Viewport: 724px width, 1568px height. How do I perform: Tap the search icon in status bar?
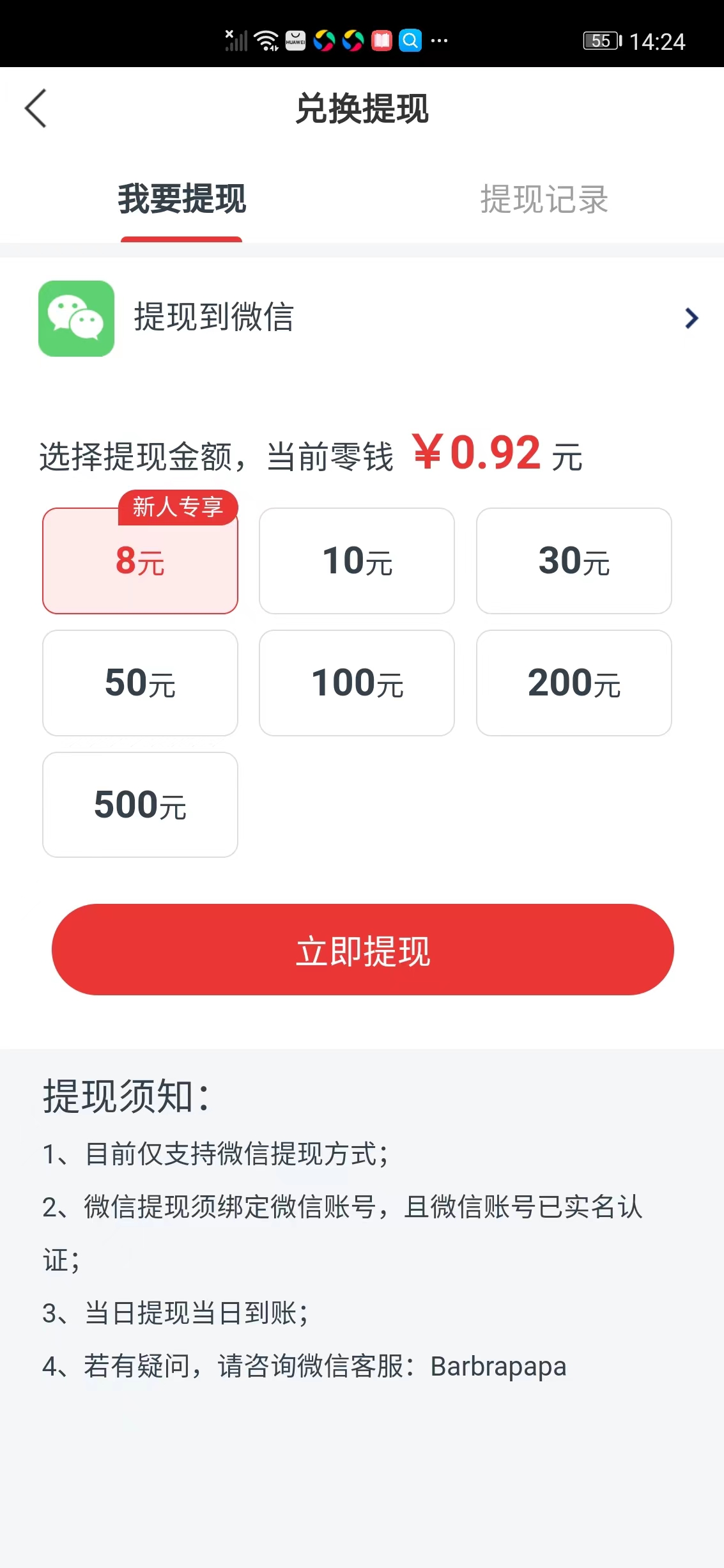411,41
